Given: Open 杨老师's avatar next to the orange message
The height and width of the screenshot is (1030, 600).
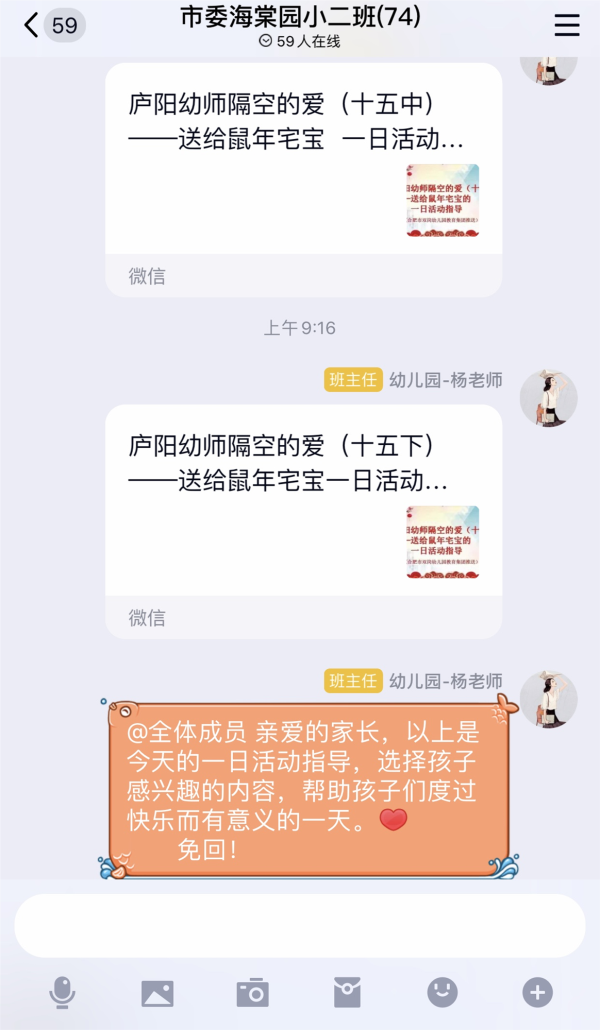Looking at the screenshot, I should [548, 699].
